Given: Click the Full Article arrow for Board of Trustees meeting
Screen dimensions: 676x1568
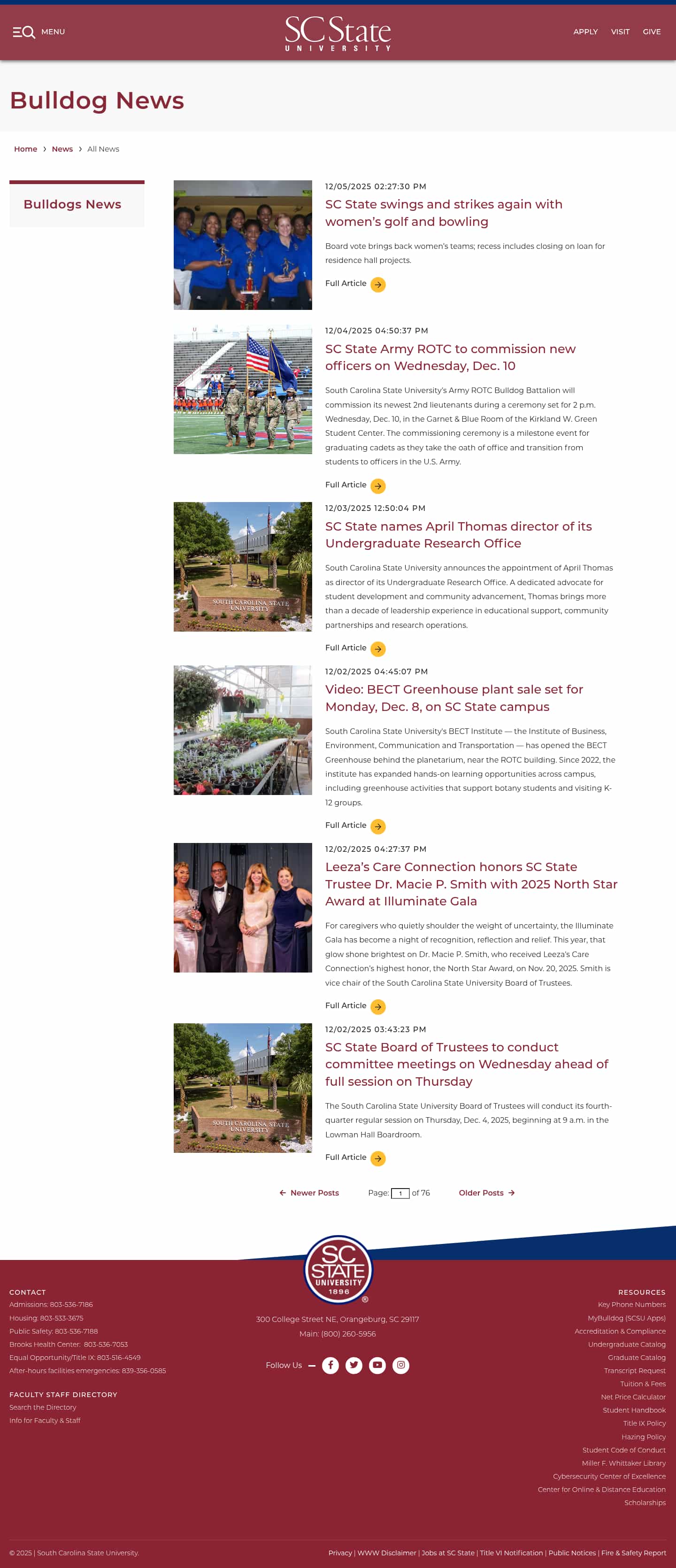Looking at the screenshot, I should pyautogui.click(x=377, y=1159).
